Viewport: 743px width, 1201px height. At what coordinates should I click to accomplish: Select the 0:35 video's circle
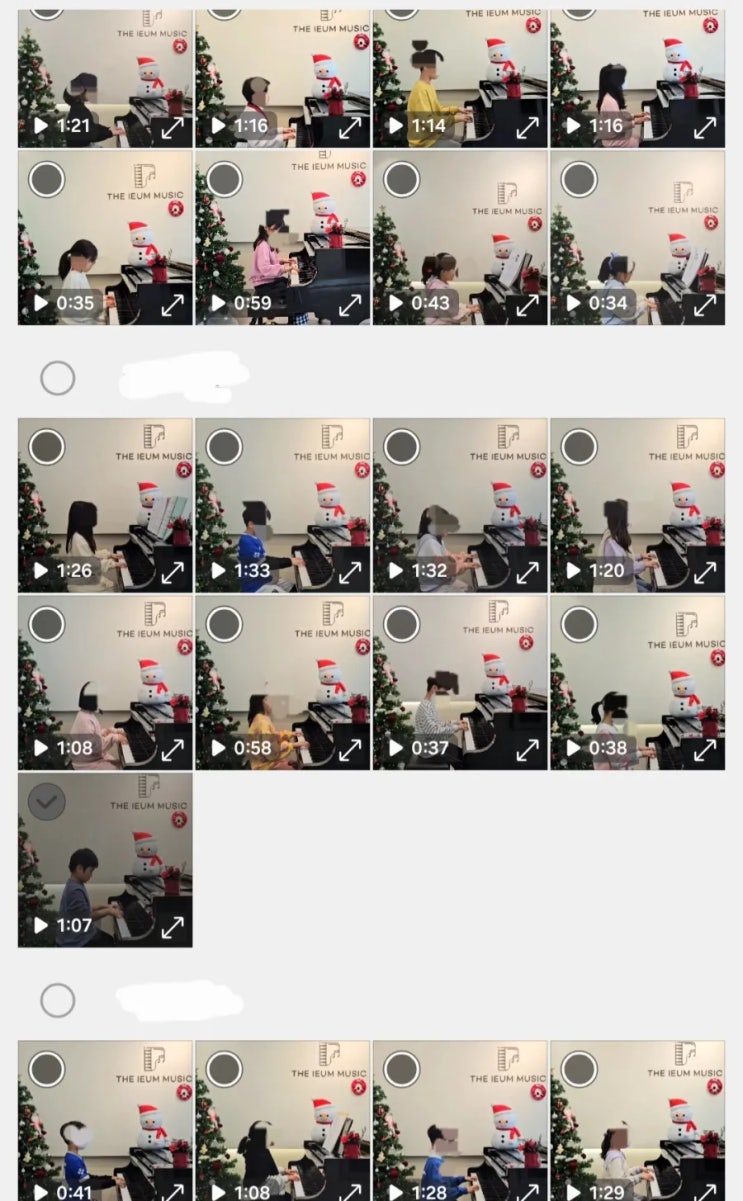[x=47, y=180]
